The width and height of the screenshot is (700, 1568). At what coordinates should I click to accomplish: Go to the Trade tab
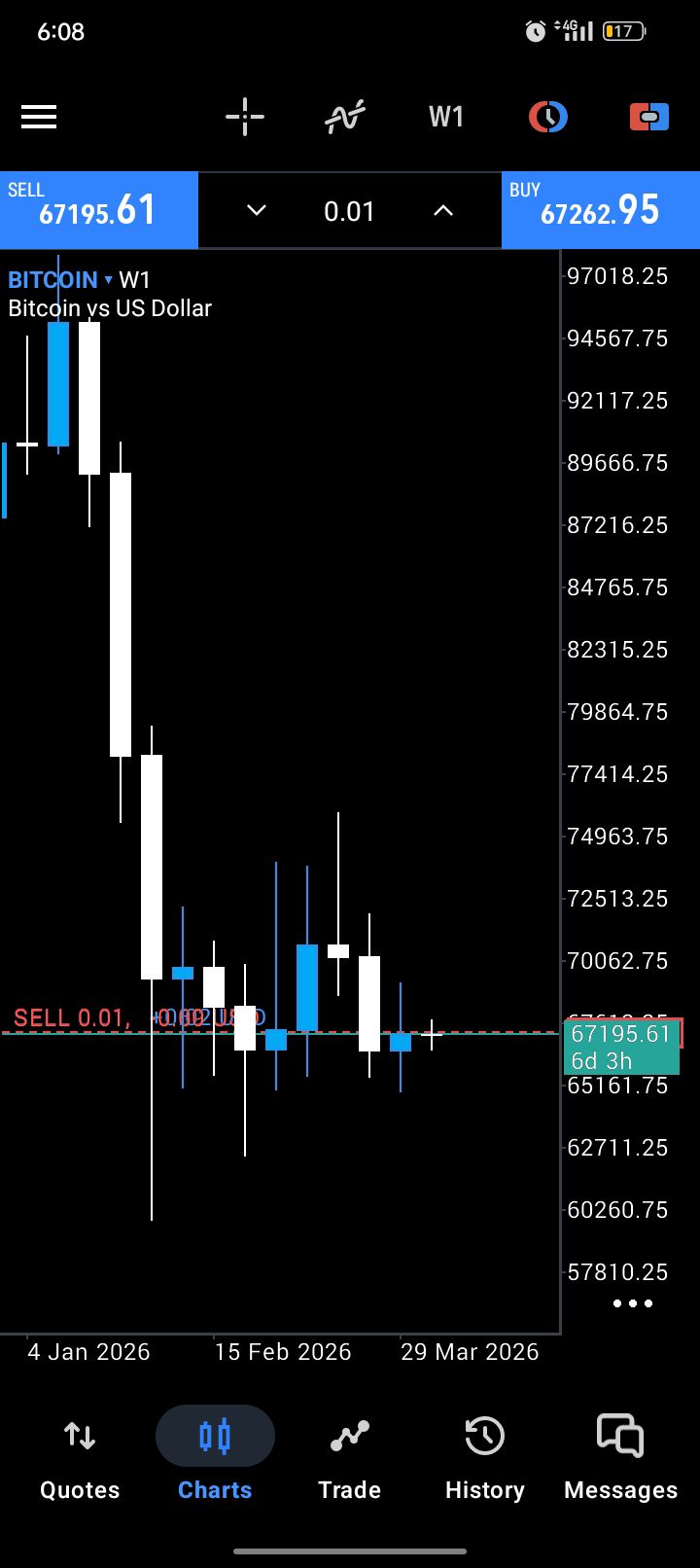349,1457
